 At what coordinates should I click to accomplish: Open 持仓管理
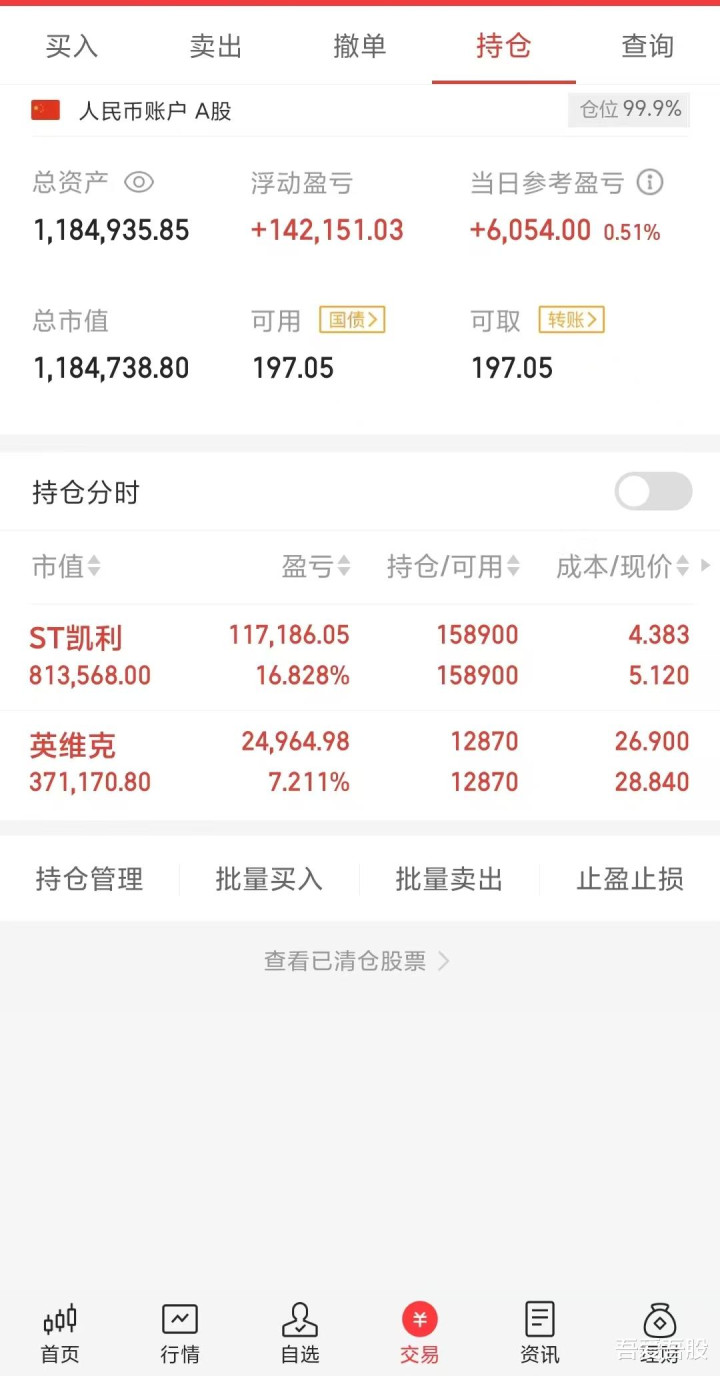[89, 879]
